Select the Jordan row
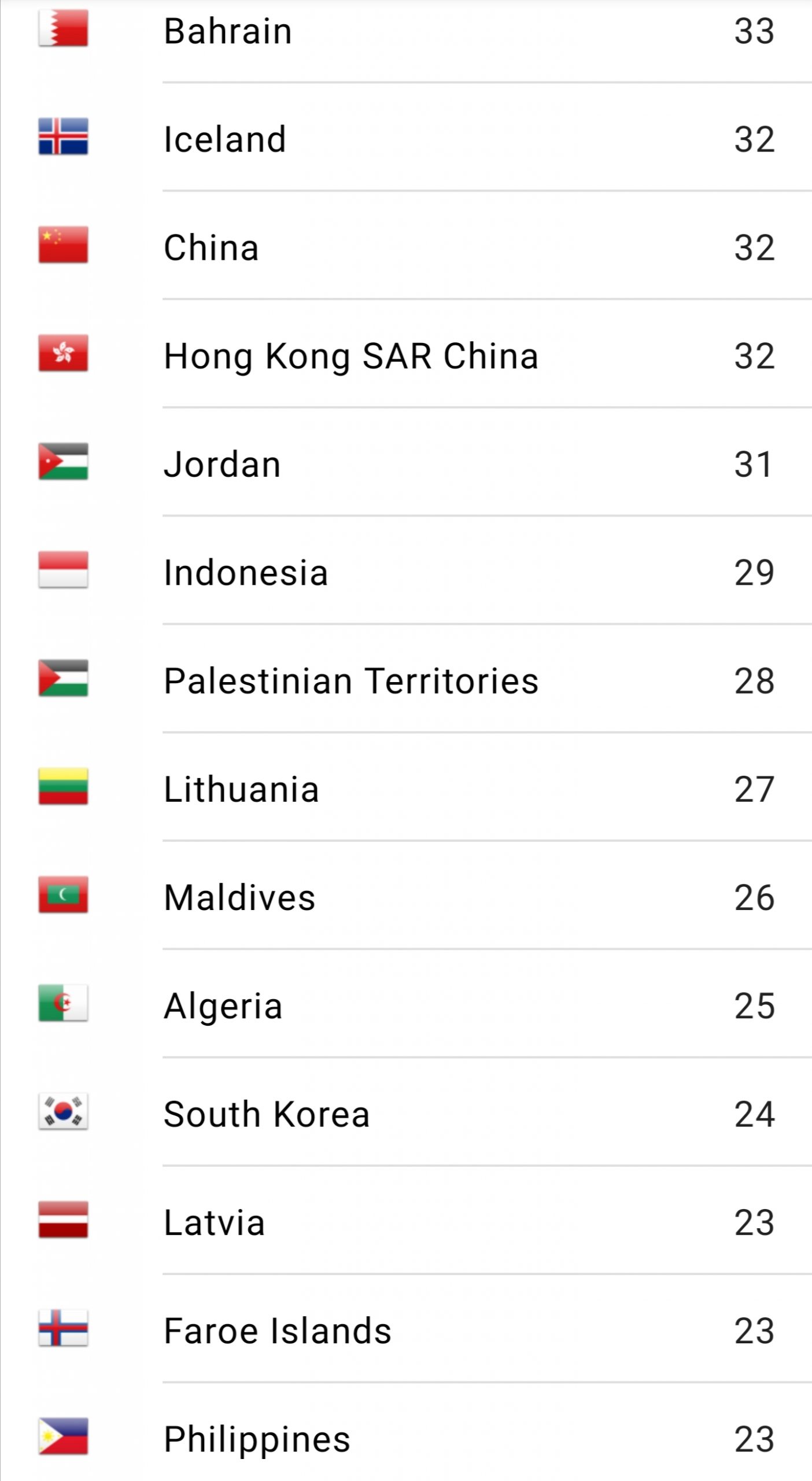Screen dimensions: 812x1481 (x=406, y=463)
